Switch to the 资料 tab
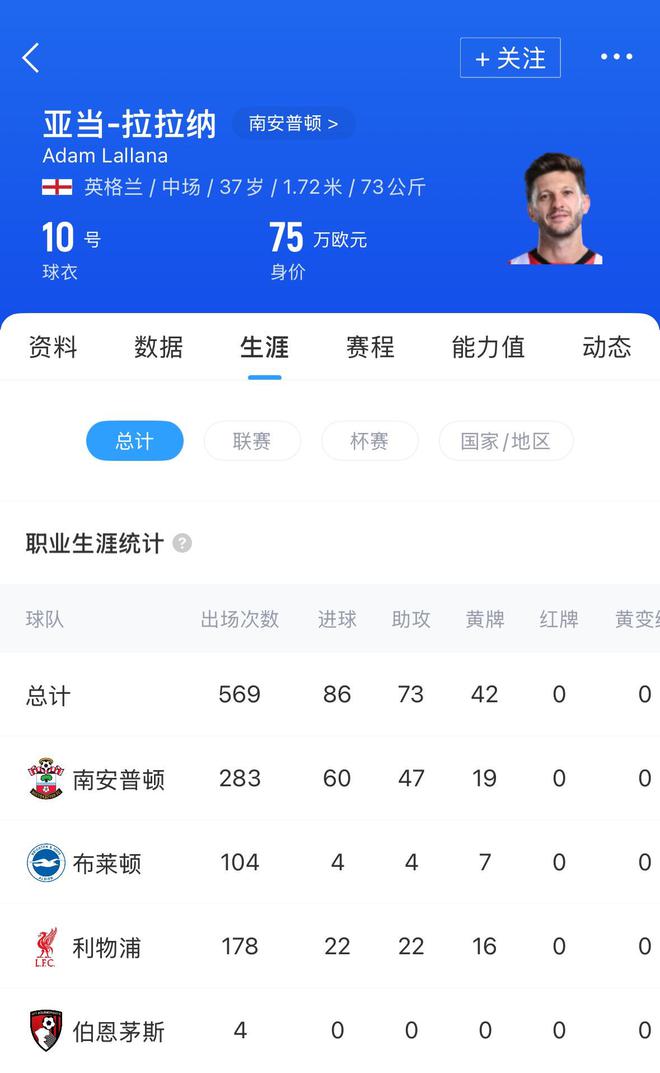Screen dimensions: 660x1073 tap(53, 347)
